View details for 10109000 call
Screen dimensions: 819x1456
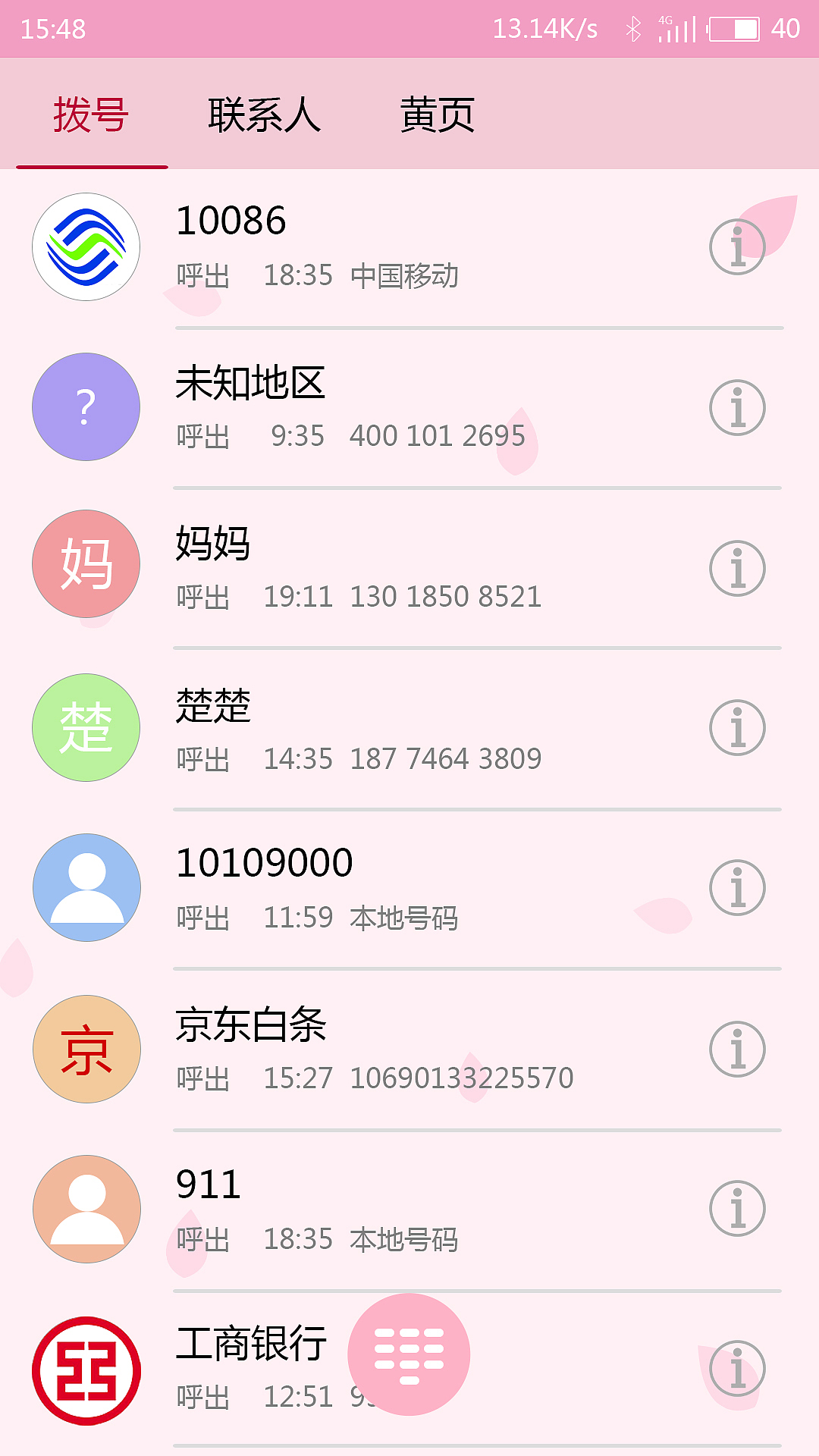(x=737, y=888)
